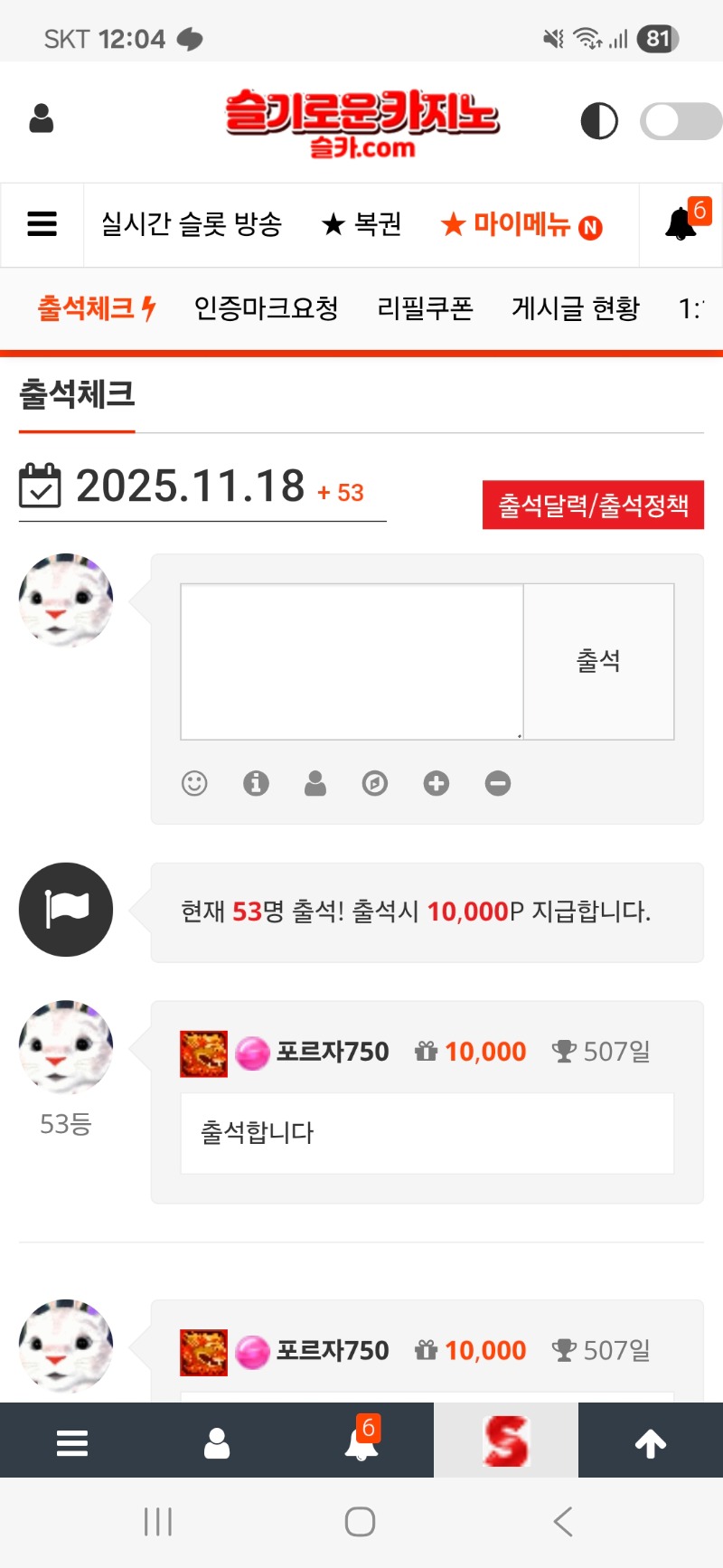
Task: Submit attendance with the 출석 button
Action: tap(598, 661)
